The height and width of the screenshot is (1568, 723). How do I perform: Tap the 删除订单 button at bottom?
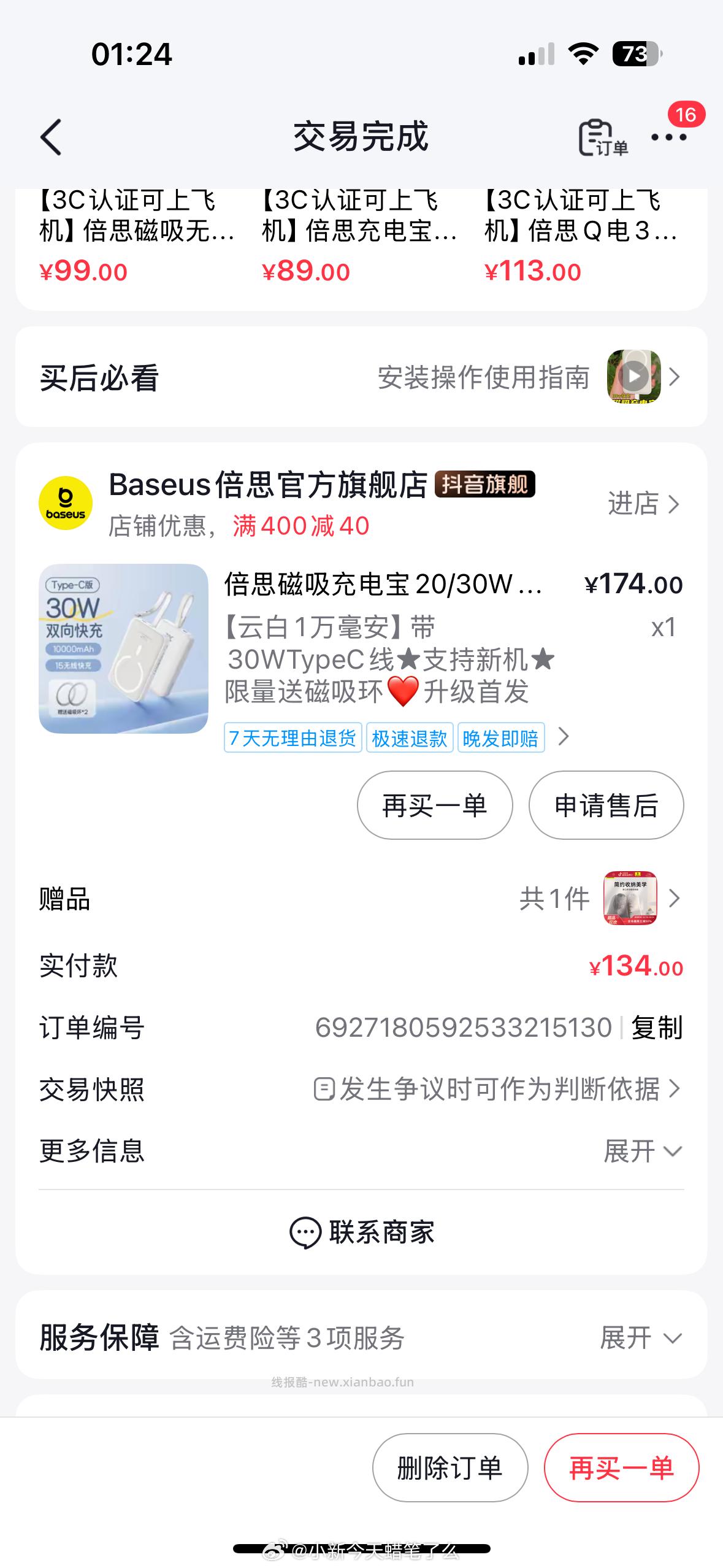pos(449,1469)
